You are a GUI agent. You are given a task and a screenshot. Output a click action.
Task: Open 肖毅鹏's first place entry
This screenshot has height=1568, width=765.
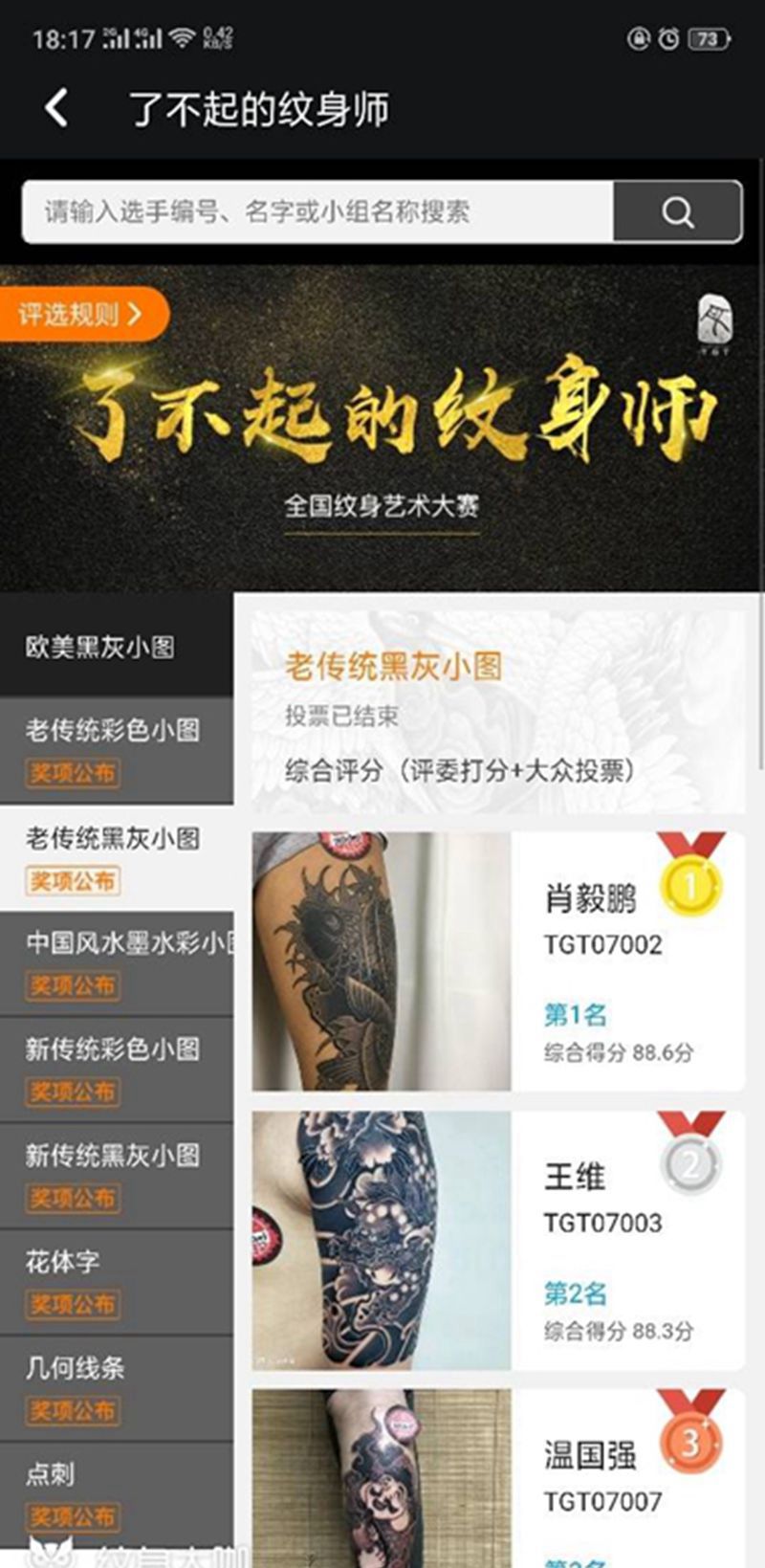pyautogui.click(x=497, y=961)
